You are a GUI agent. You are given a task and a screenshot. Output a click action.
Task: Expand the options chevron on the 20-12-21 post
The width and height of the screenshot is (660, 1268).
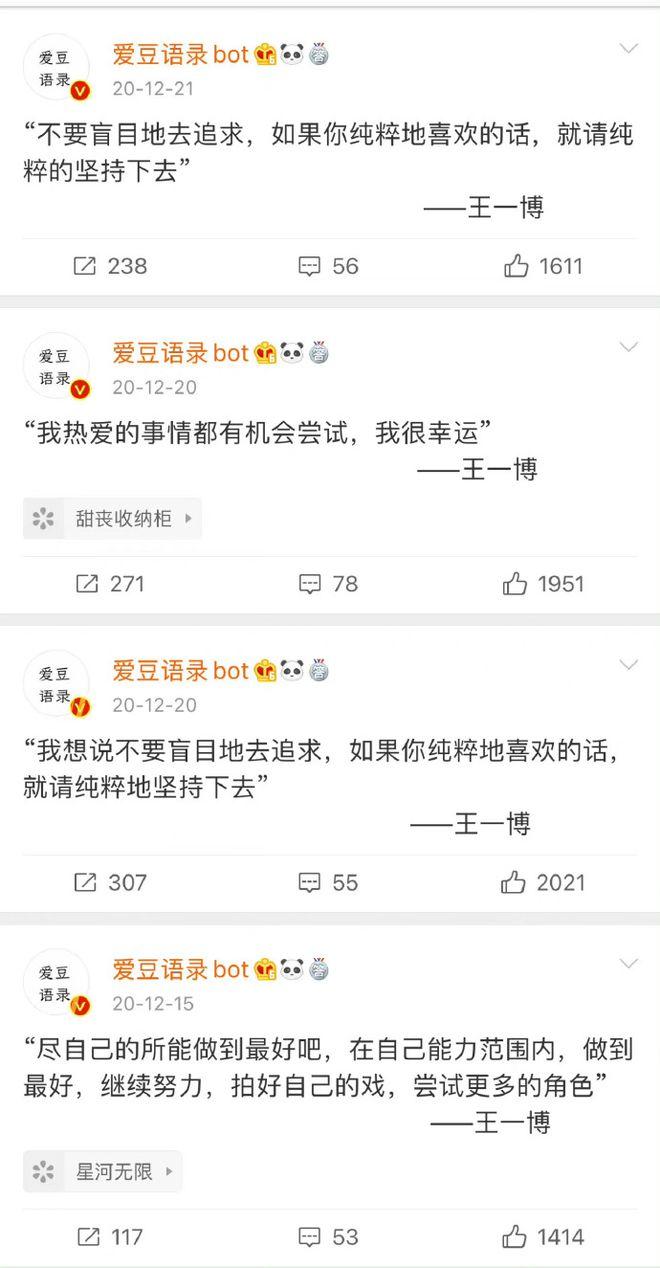(x=628, y=48)
